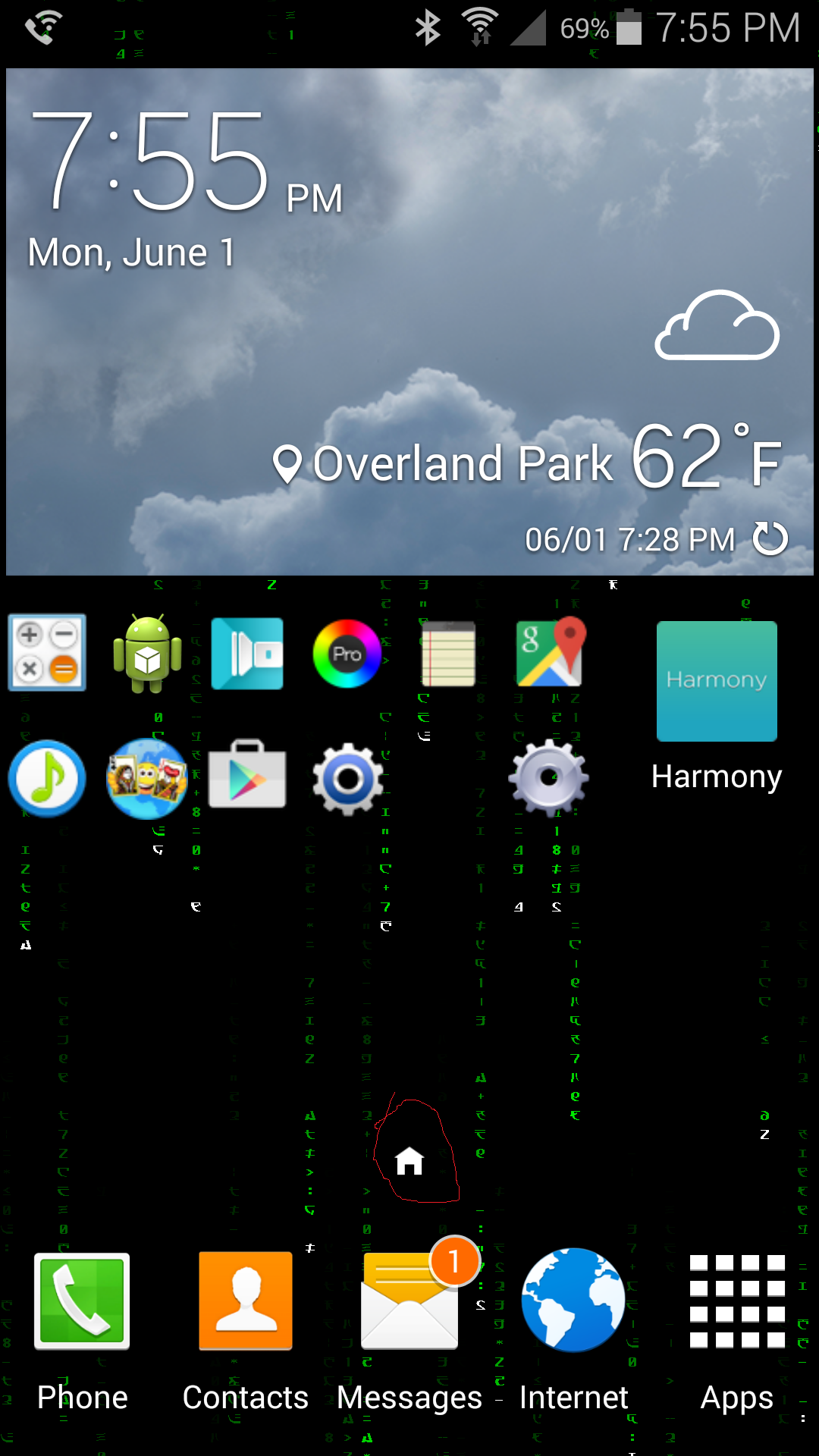Launch the Internet browser

(x=573, y=1300)
